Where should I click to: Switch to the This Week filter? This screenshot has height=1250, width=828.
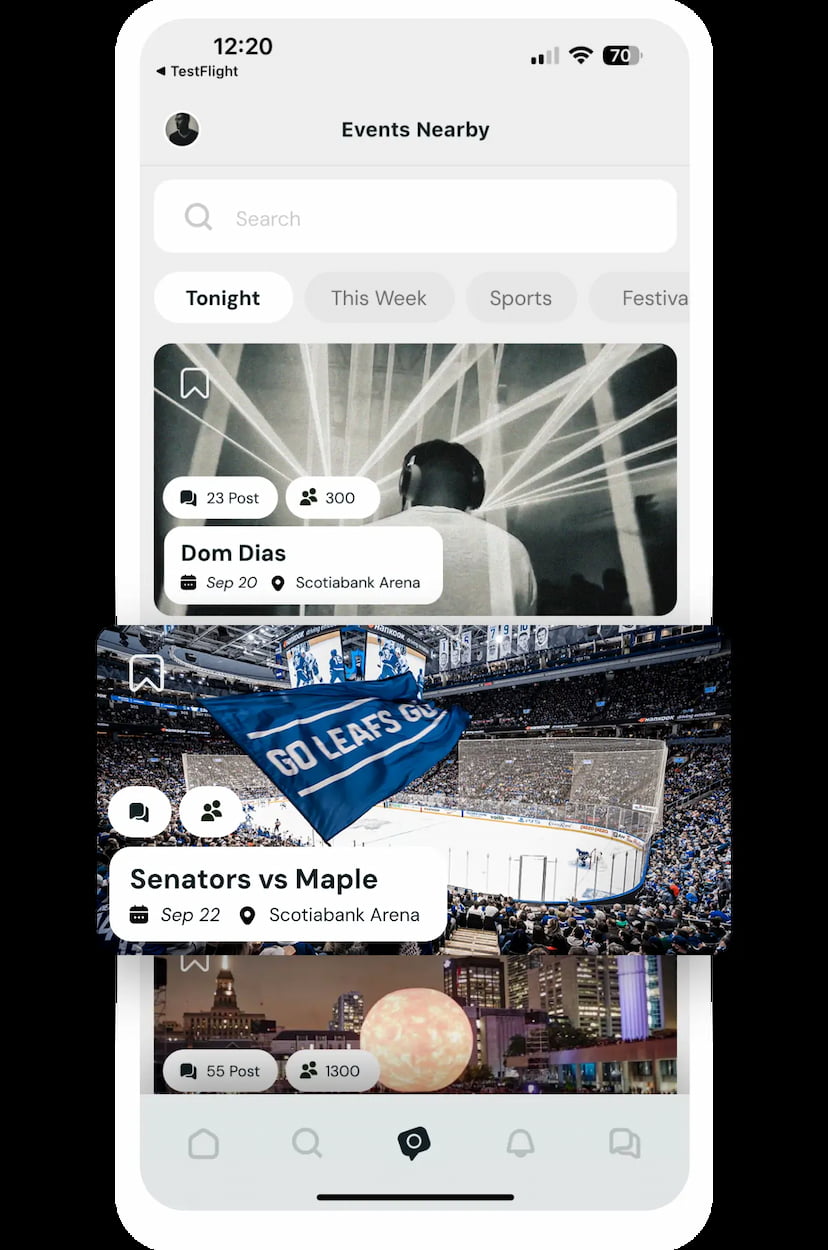(379, 297)
